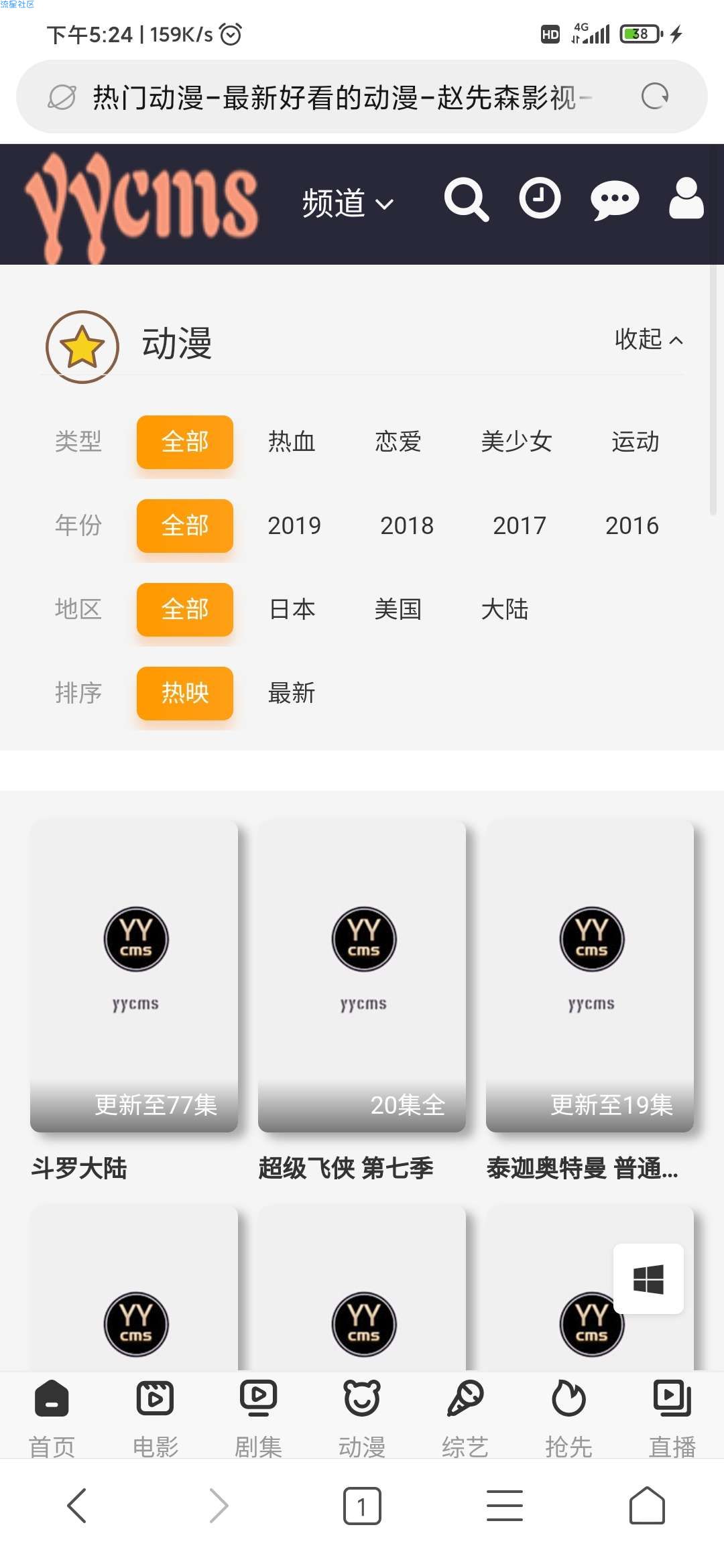The image size is (724, 1568).
Task: Reload the page in the address bar
Action: coord(654,96)
